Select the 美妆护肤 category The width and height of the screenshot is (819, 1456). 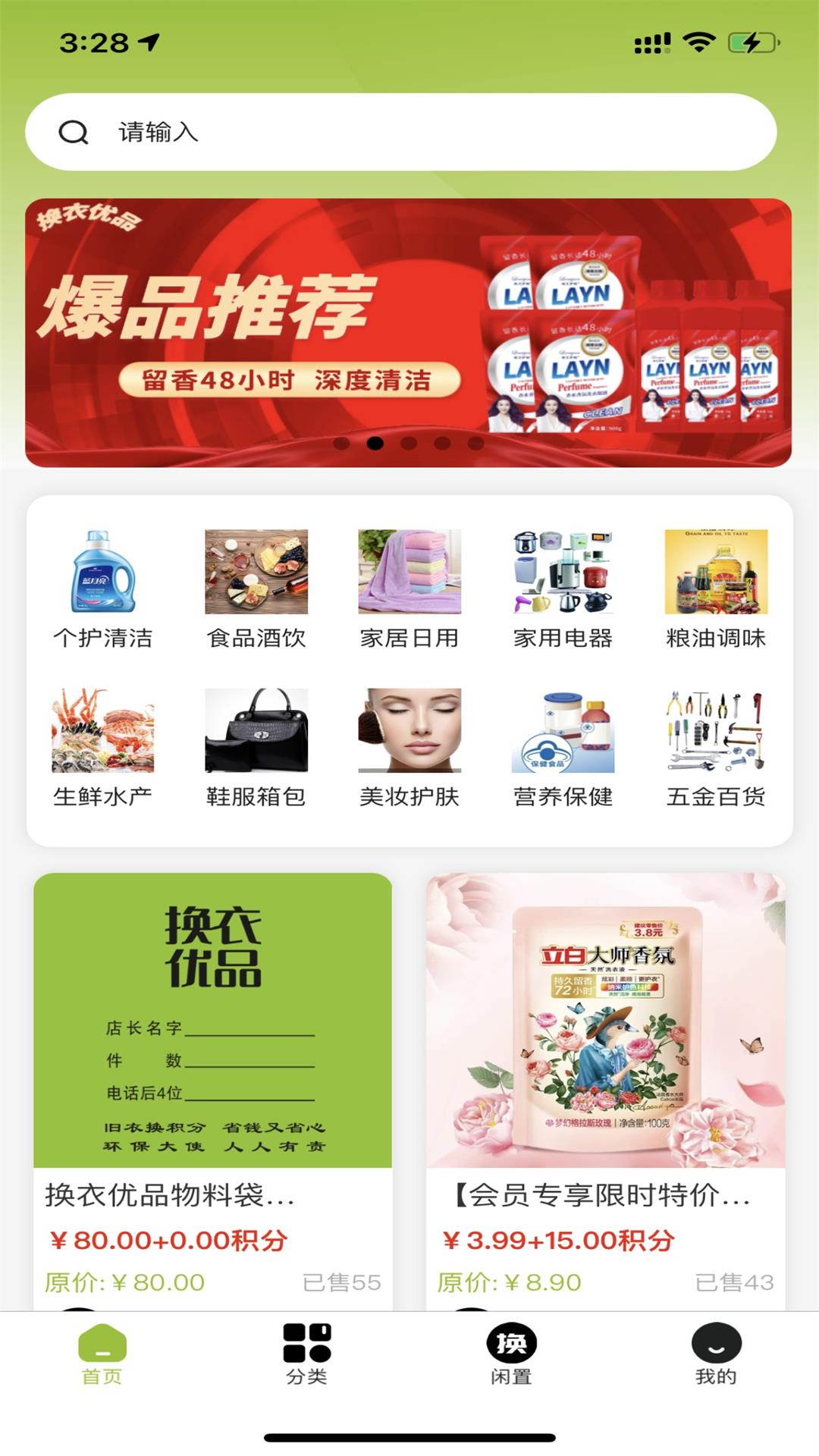click(x=409, y=748)
